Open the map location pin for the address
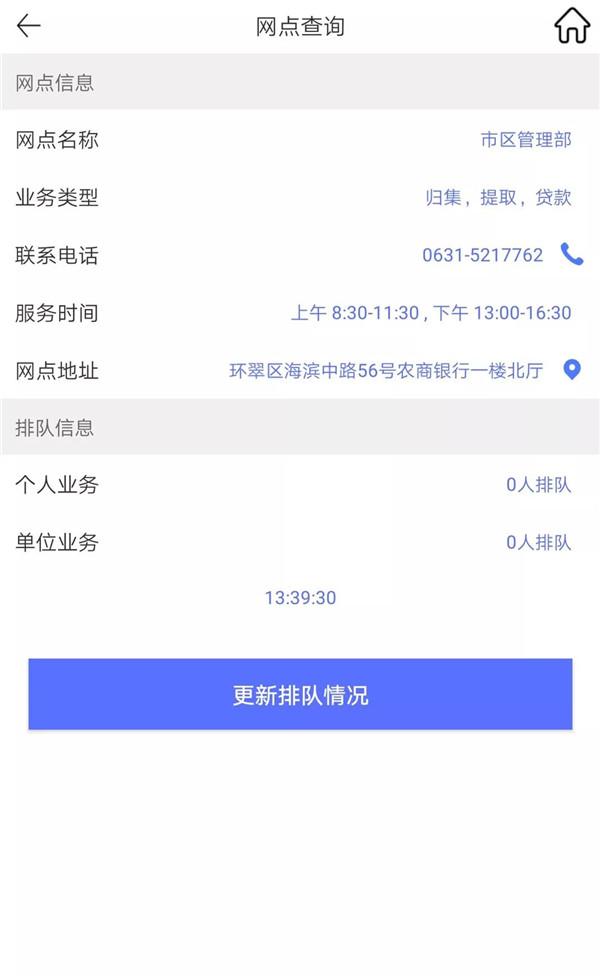 (x=572, y=370)
